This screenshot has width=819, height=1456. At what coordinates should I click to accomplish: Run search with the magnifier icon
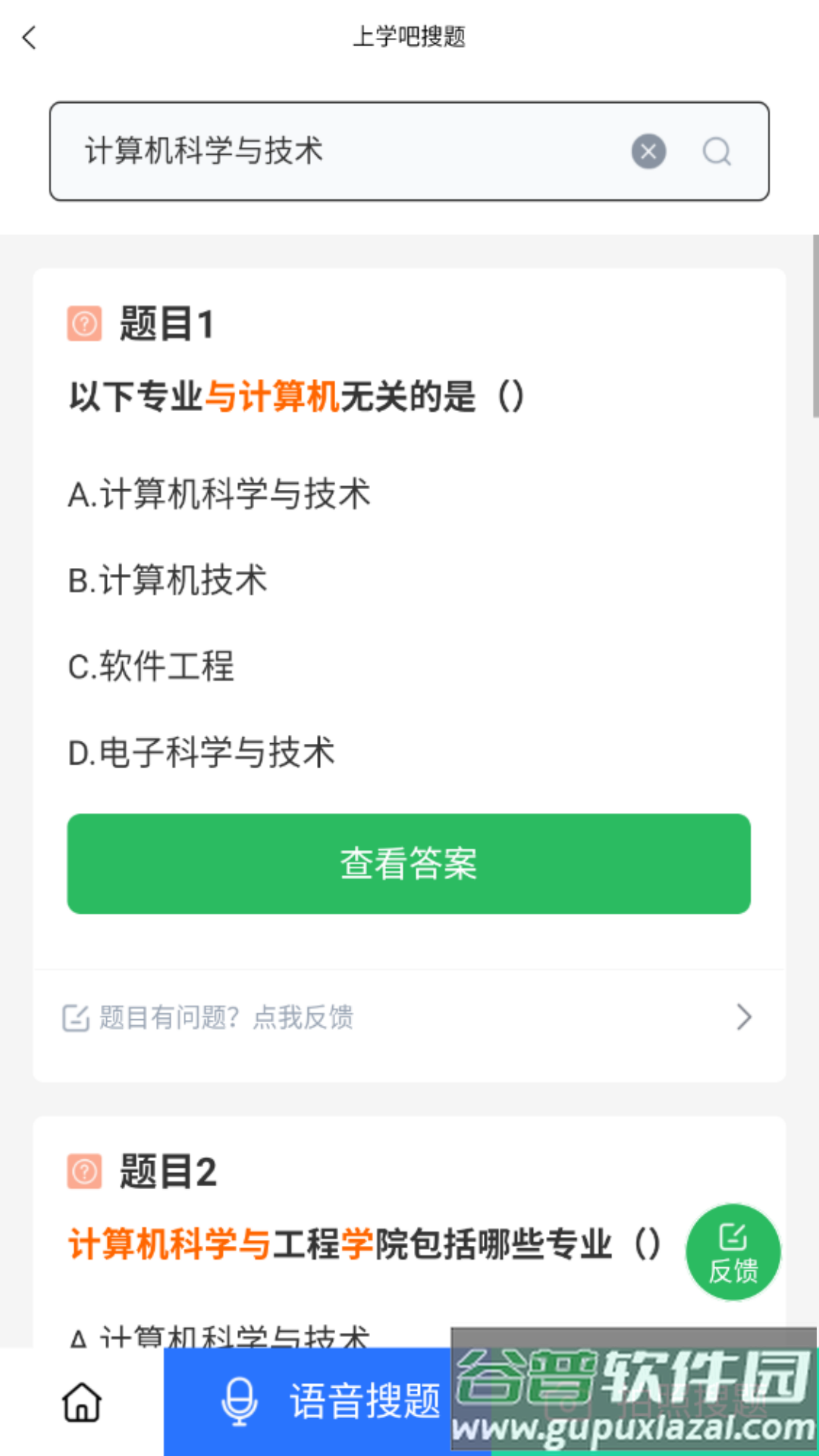coord(717,151)
